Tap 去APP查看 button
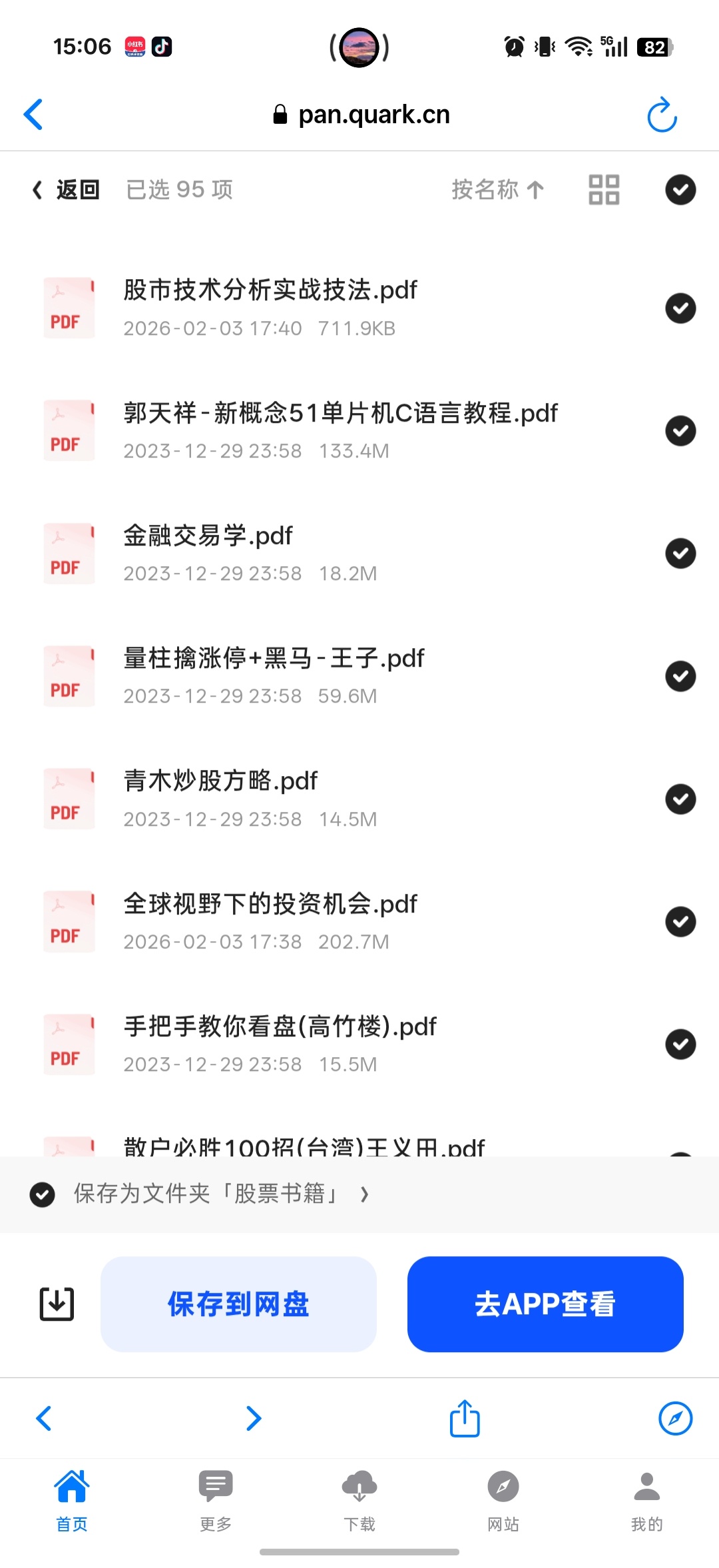 tap(545, 1304)
